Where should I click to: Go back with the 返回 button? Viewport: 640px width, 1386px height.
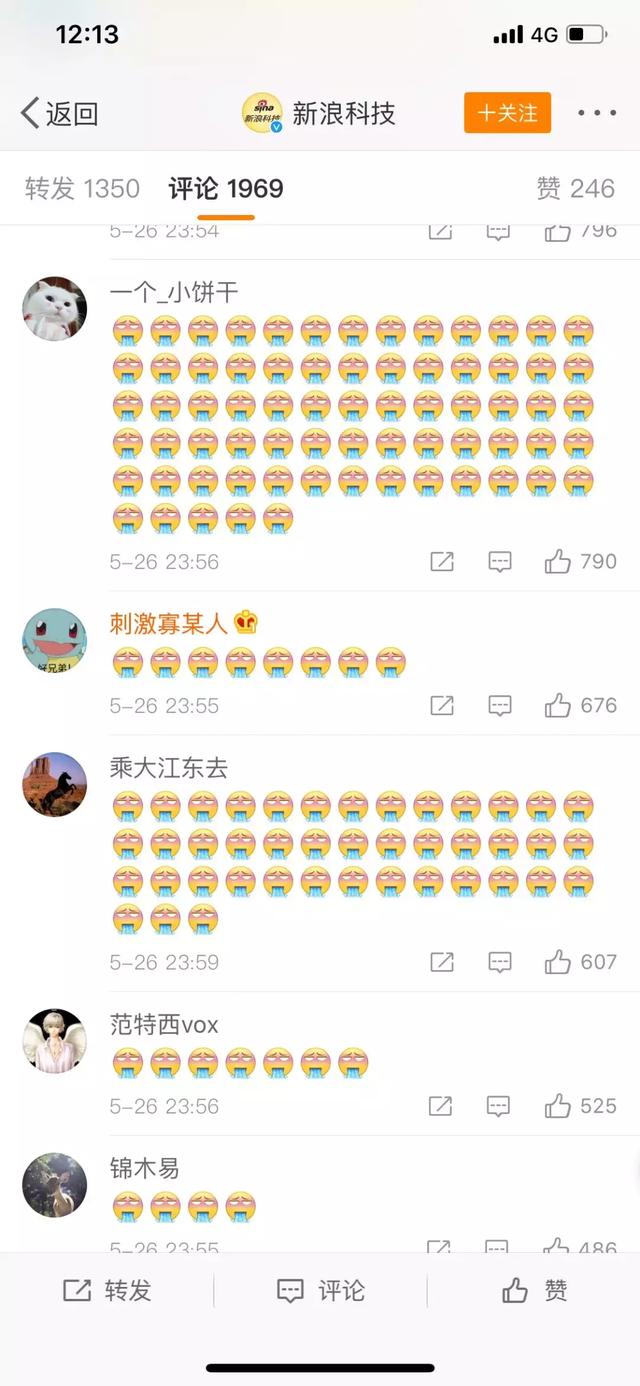[60, 113]
